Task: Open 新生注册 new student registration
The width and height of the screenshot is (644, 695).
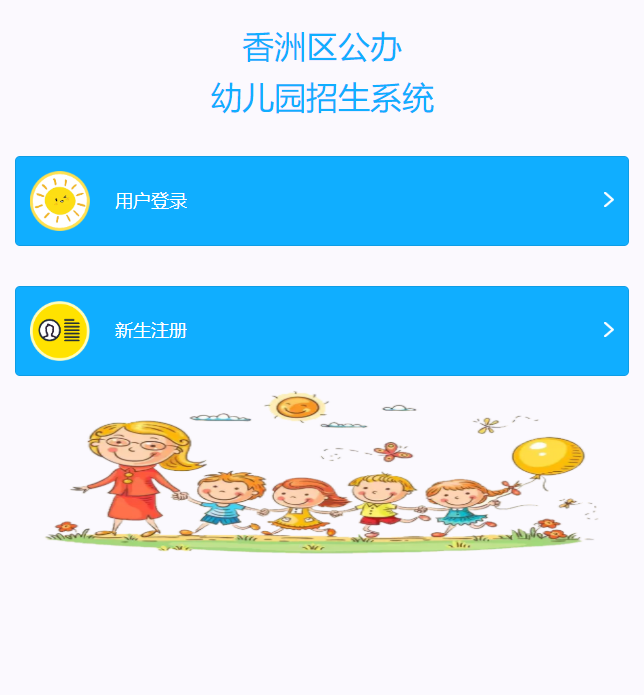Action: [x=321, y=331]
